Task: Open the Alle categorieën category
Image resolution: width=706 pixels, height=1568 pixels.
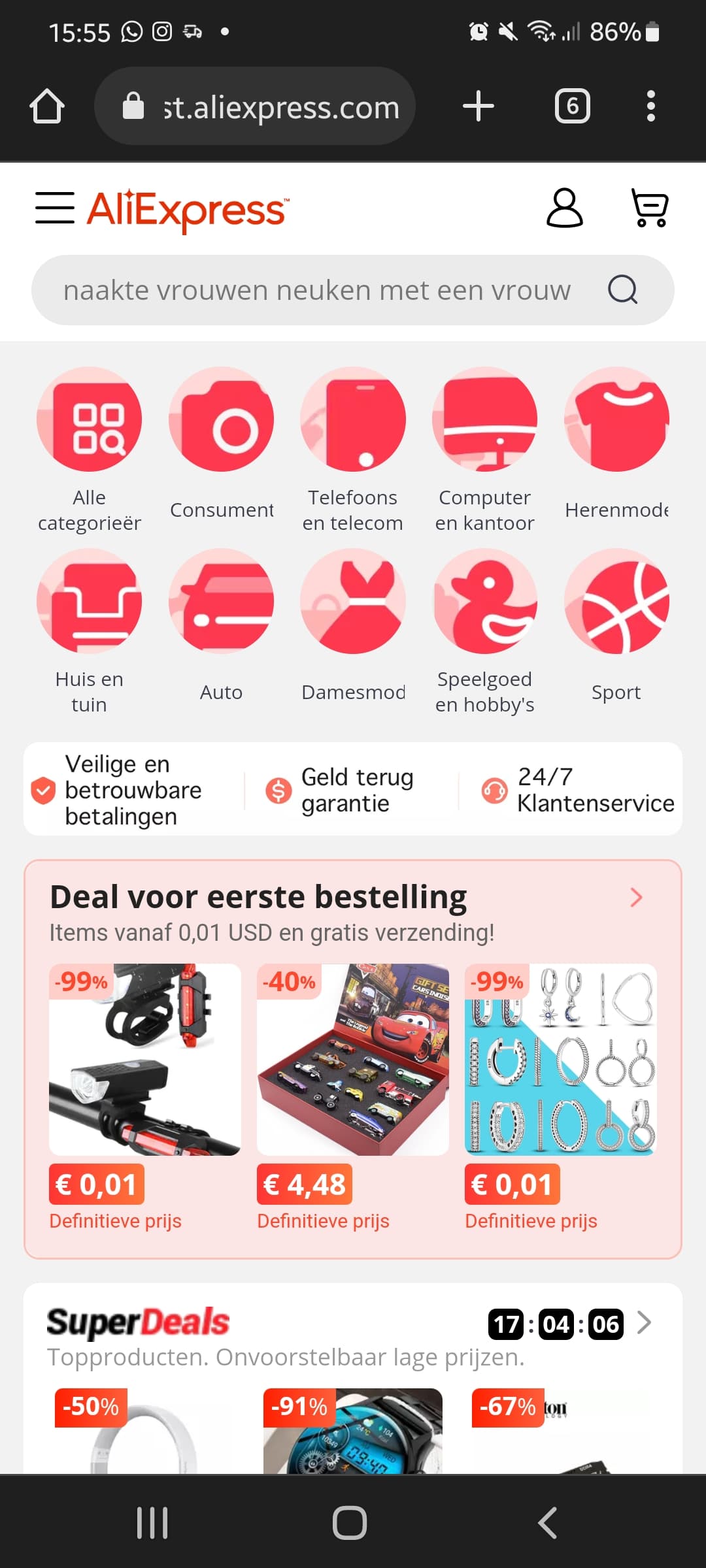Action: tap(89, 449)
